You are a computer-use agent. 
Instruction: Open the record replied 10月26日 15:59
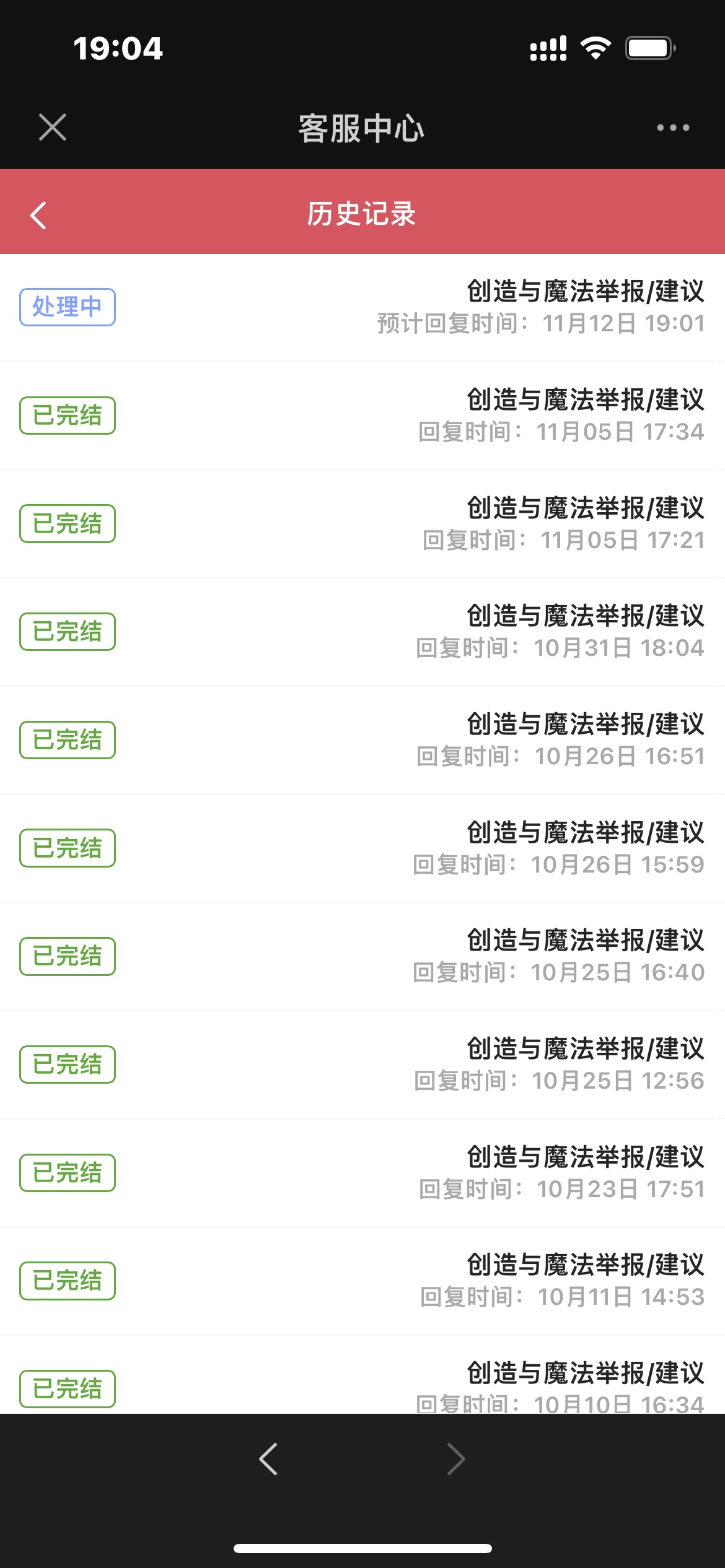pyautogui.click(x=362, y=848)
